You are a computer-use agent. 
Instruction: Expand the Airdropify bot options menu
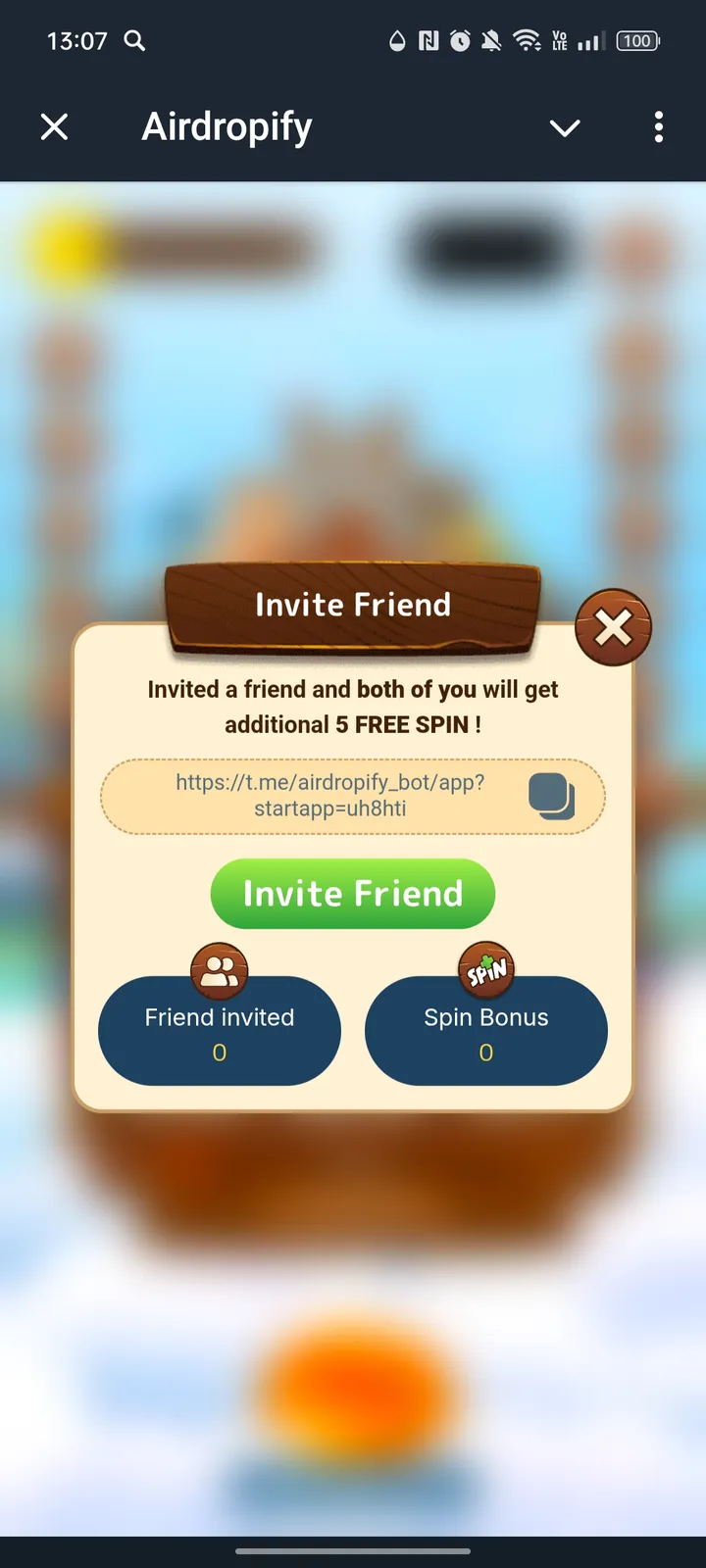(x=565, y=127)
